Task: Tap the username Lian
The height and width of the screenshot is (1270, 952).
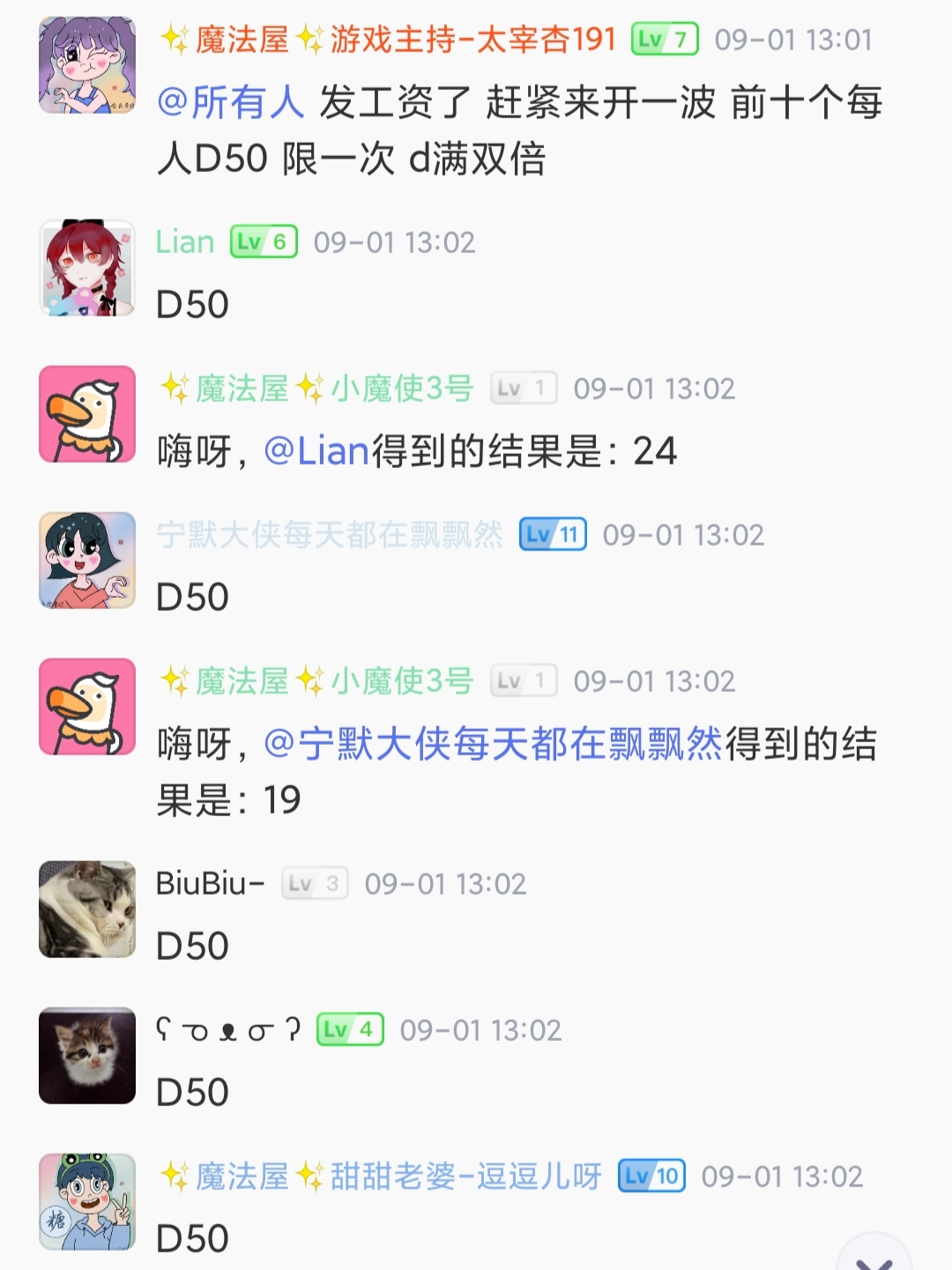Action: pyautogui.click(x=185, y=241)
